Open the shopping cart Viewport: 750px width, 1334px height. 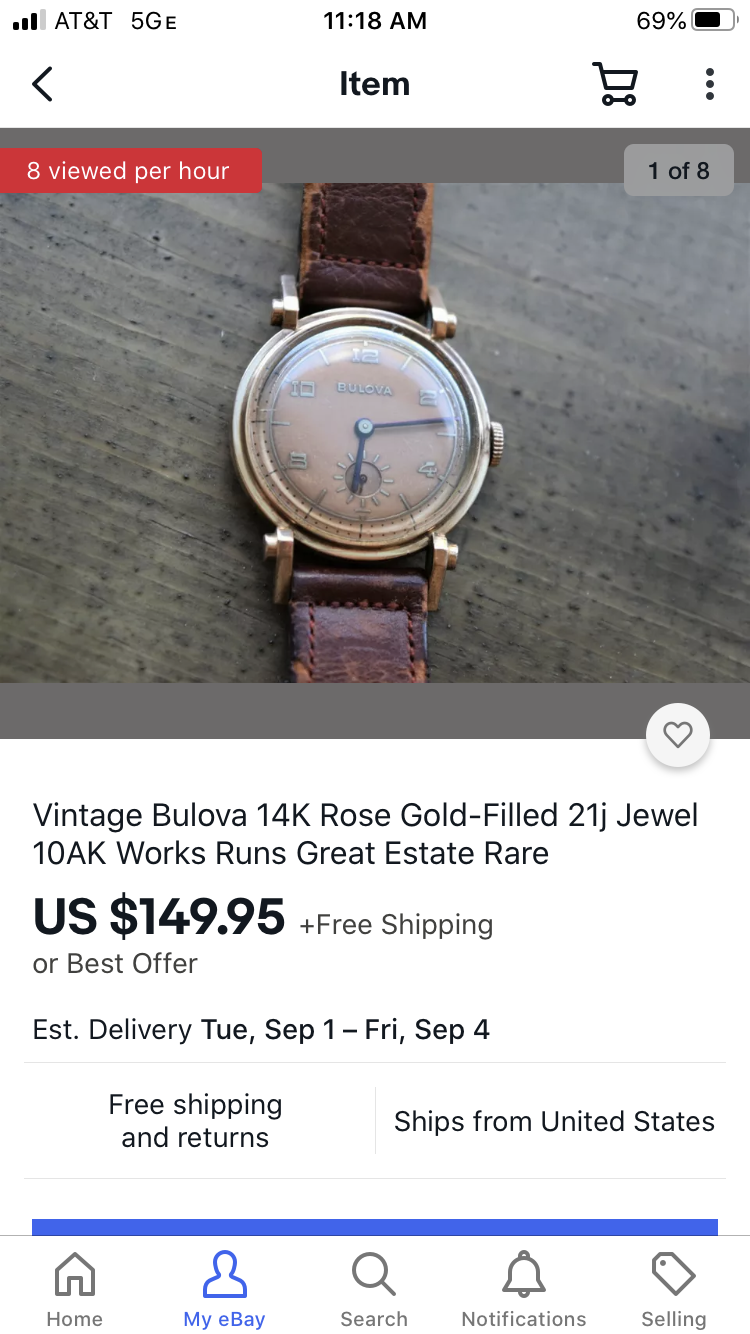click(x=615, y=84)
